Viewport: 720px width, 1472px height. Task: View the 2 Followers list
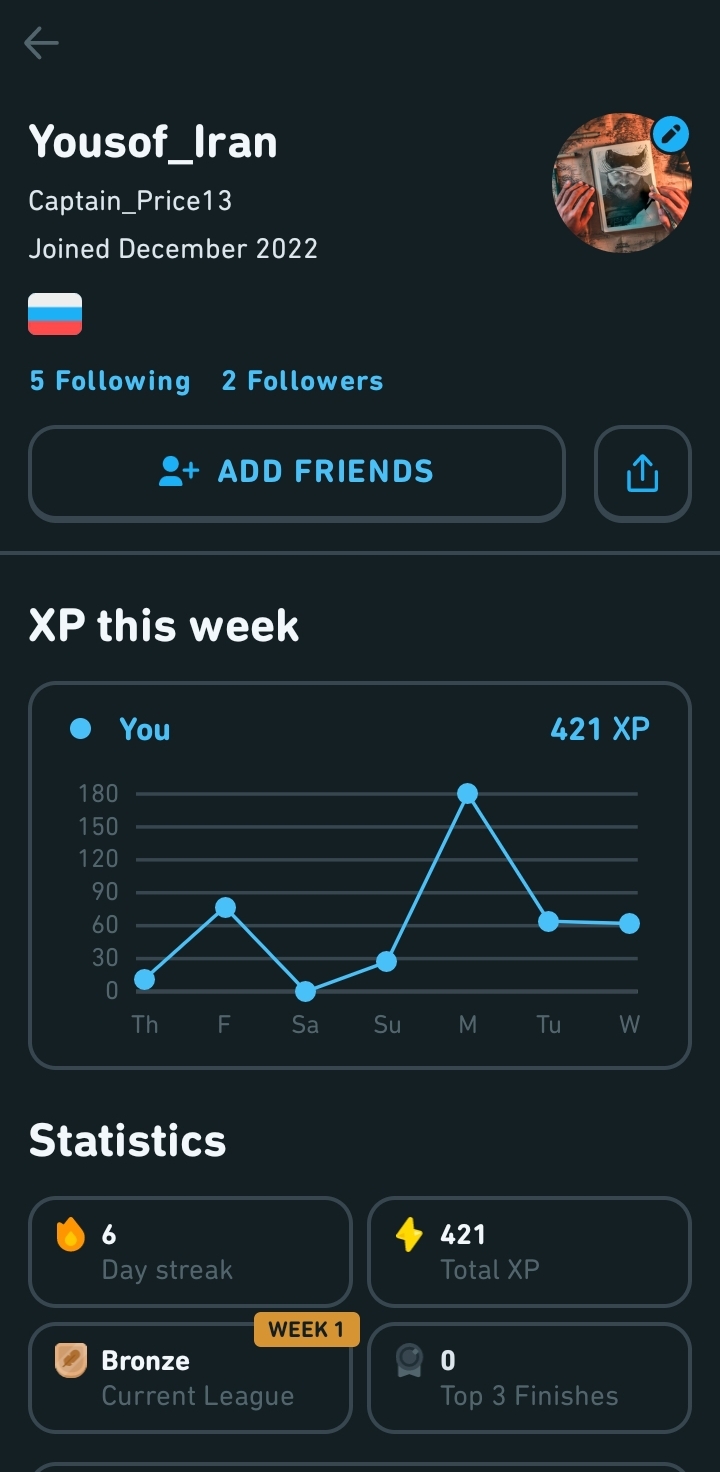coord(302,381)
